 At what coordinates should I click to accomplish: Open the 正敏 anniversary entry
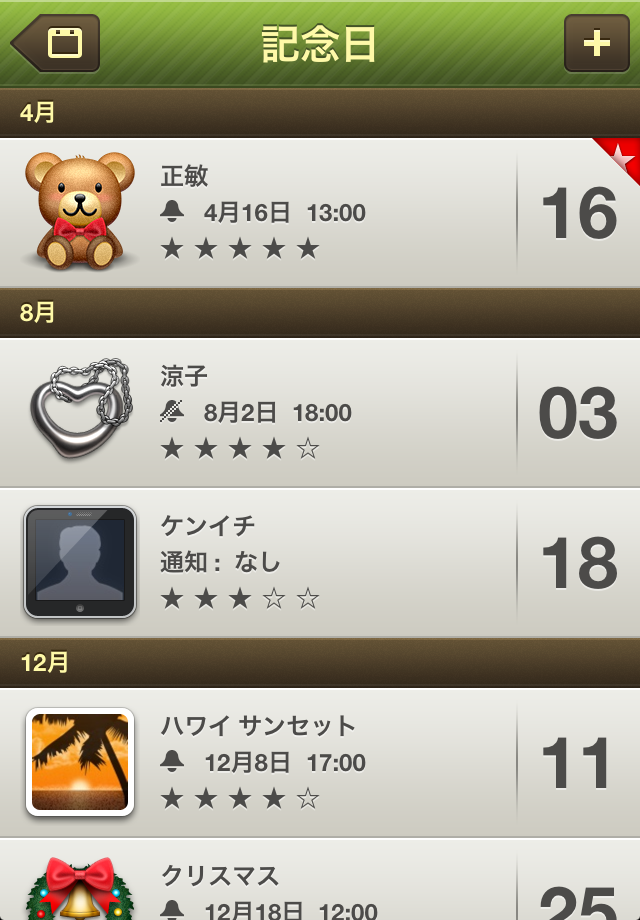pyautogui.click(x=320, y=213)
